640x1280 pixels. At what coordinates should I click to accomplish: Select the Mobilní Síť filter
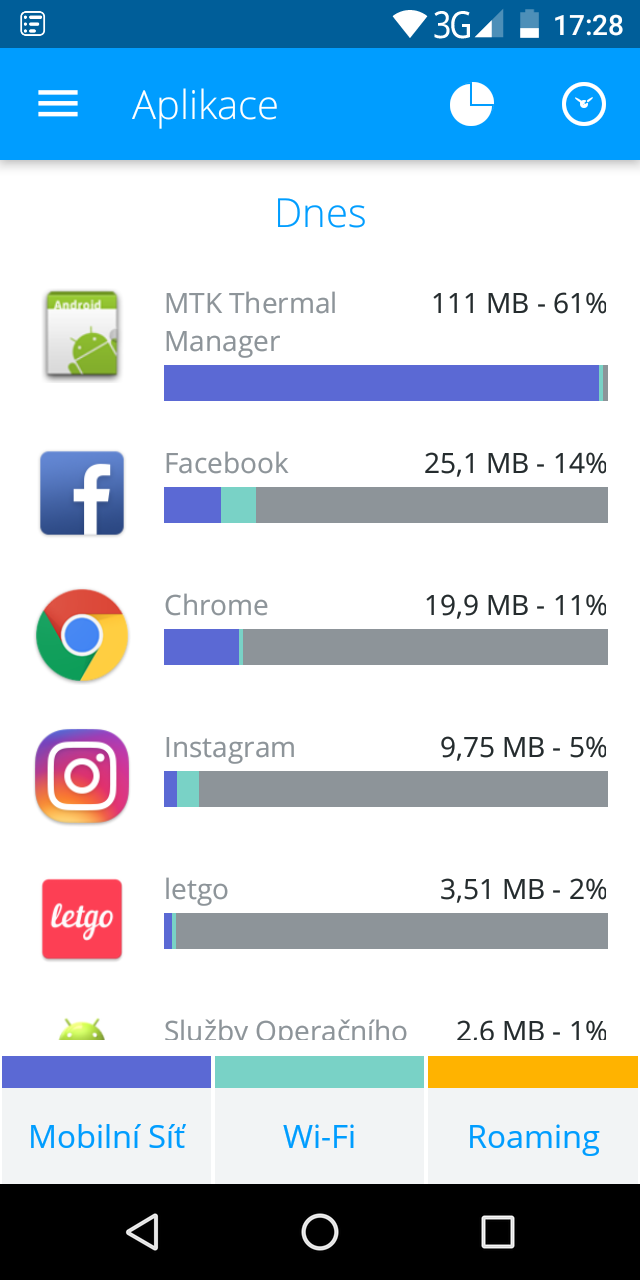107,1136
